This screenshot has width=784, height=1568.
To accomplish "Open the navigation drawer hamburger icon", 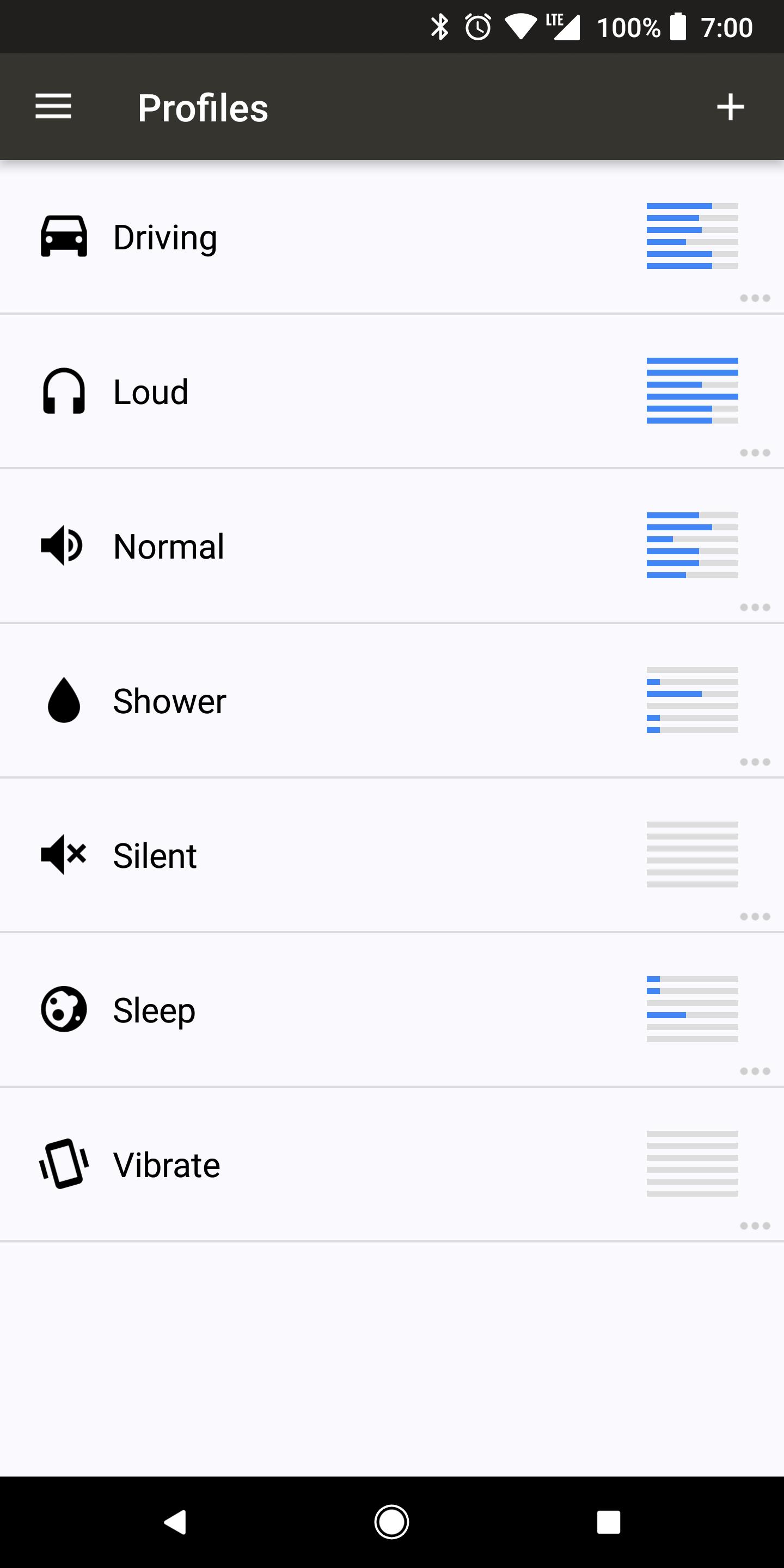I will (53, 107).
